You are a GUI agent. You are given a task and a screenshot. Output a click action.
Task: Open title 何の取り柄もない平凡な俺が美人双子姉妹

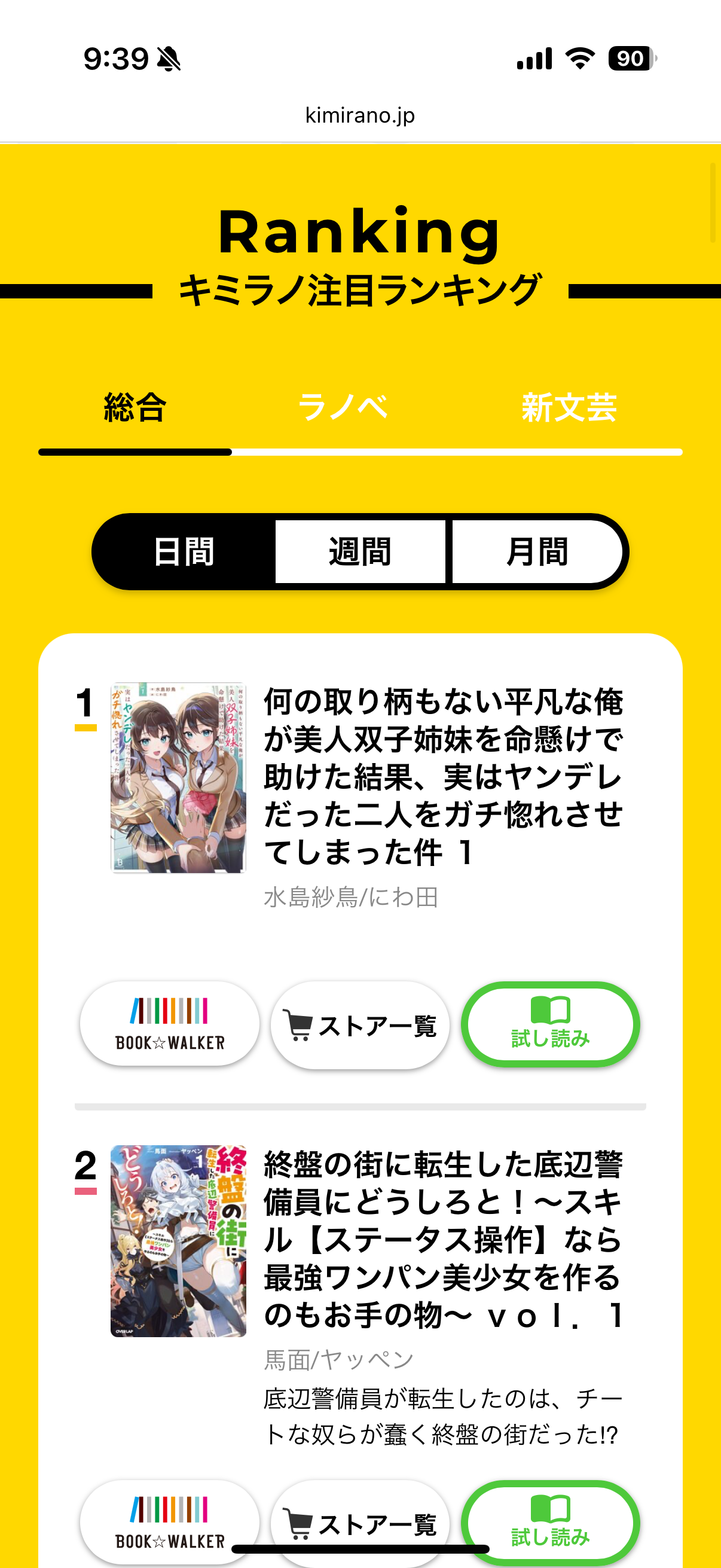[x=443, y=776]
